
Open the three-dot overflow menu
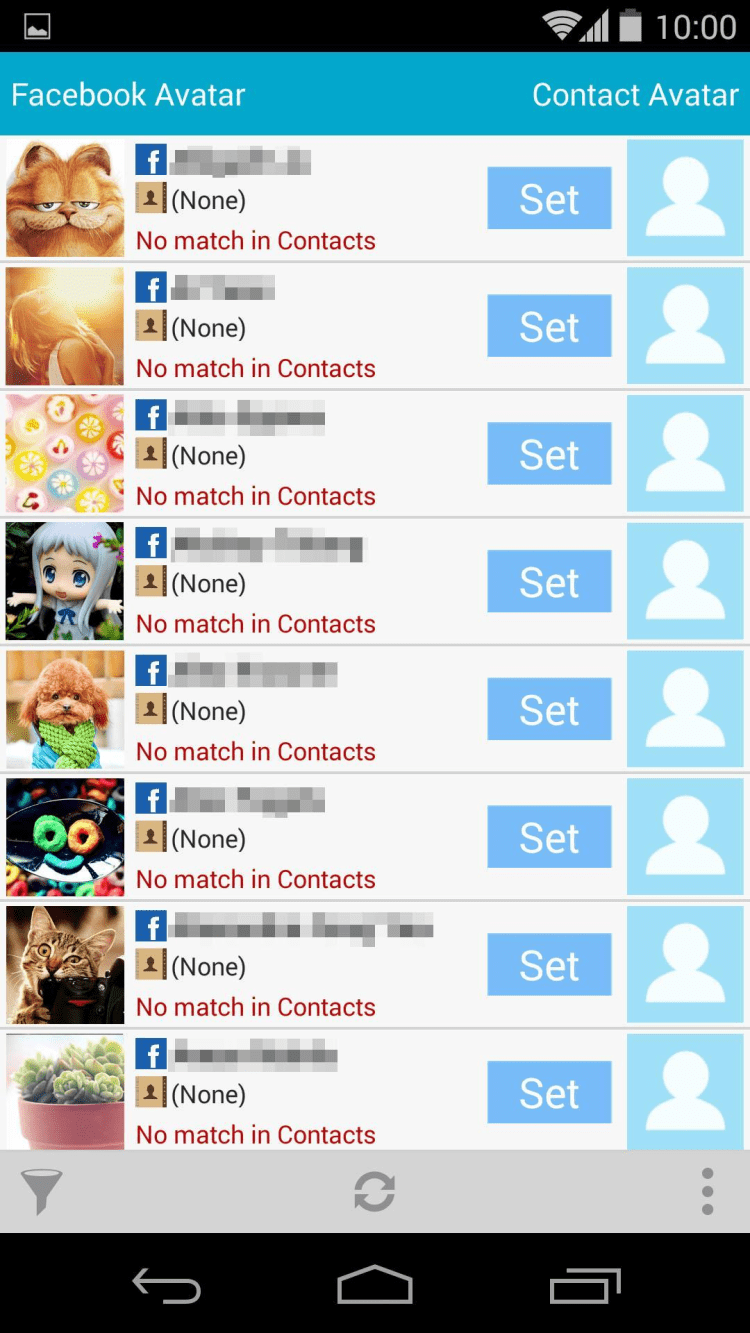707,1191
